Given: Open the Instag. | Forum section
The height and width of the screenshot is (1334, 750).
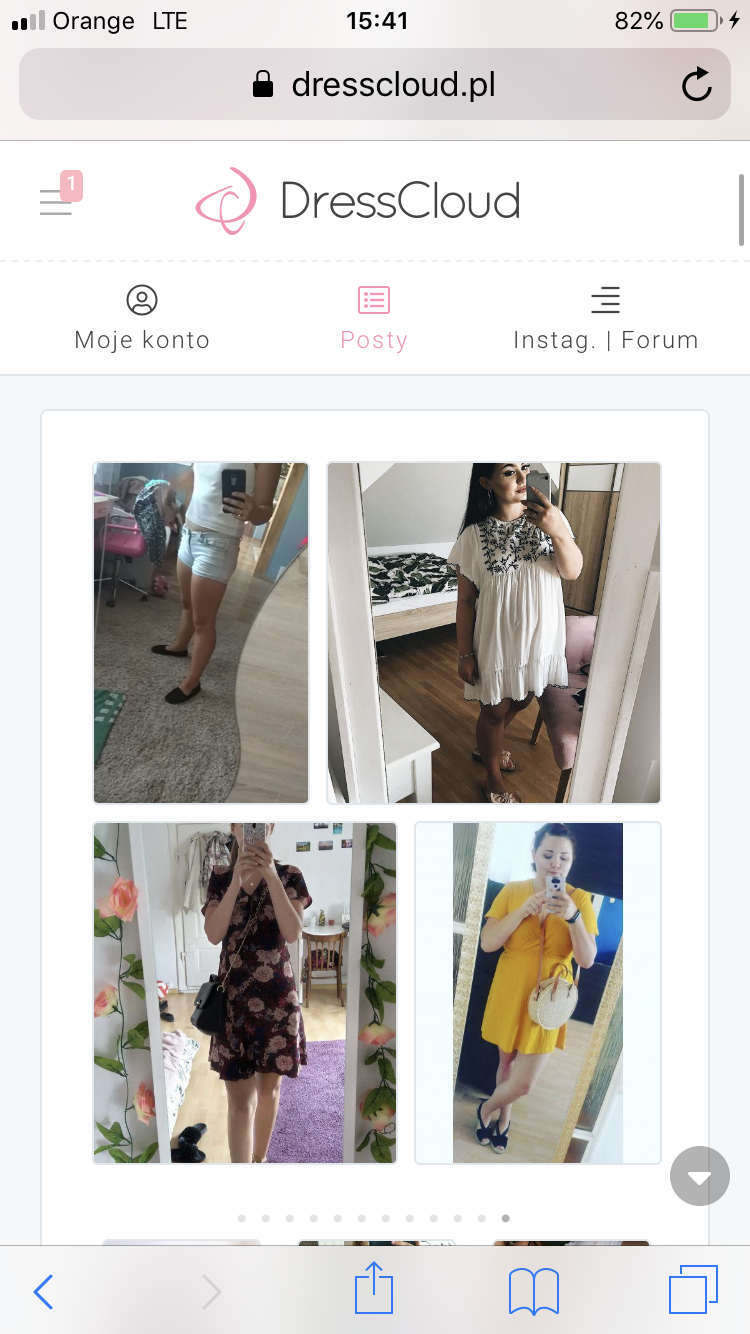Looking at the screenshot, I should [x=605, y=318].
